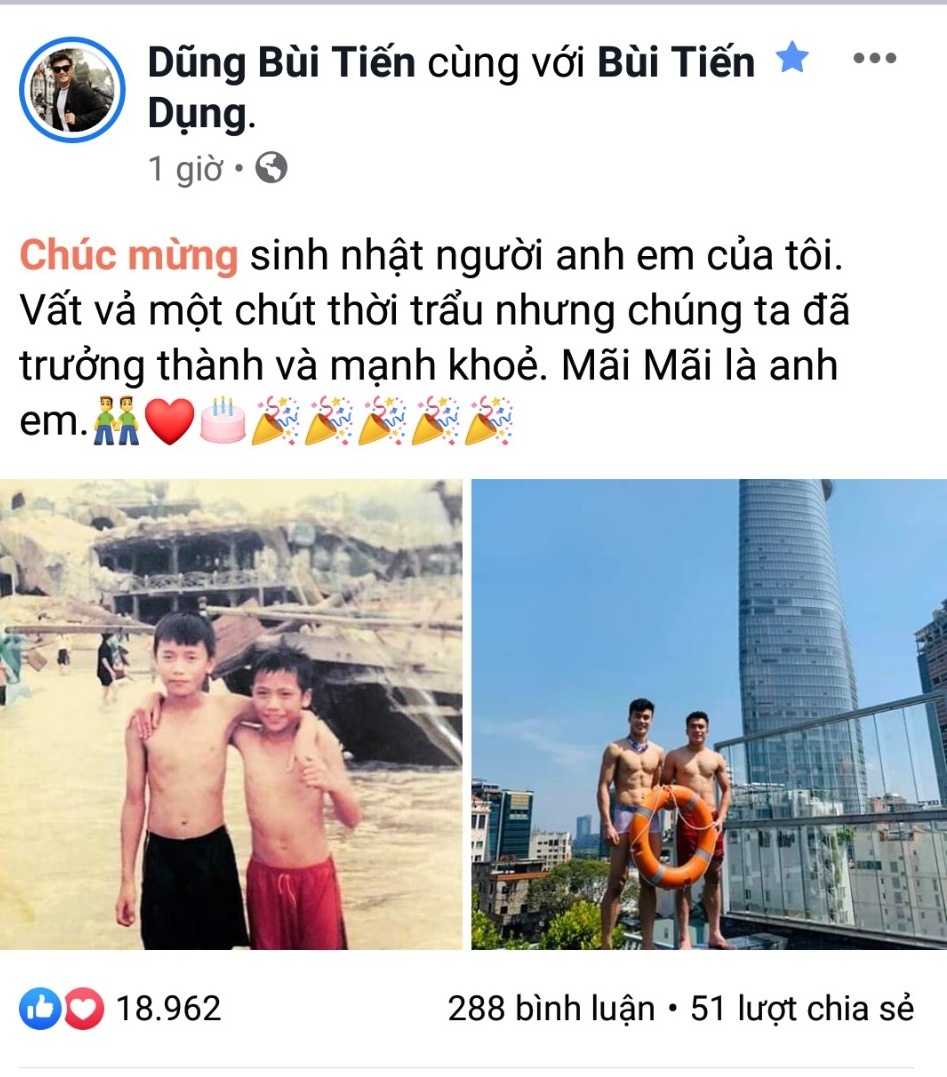View the rooftop pool photo

click(708, 714)
